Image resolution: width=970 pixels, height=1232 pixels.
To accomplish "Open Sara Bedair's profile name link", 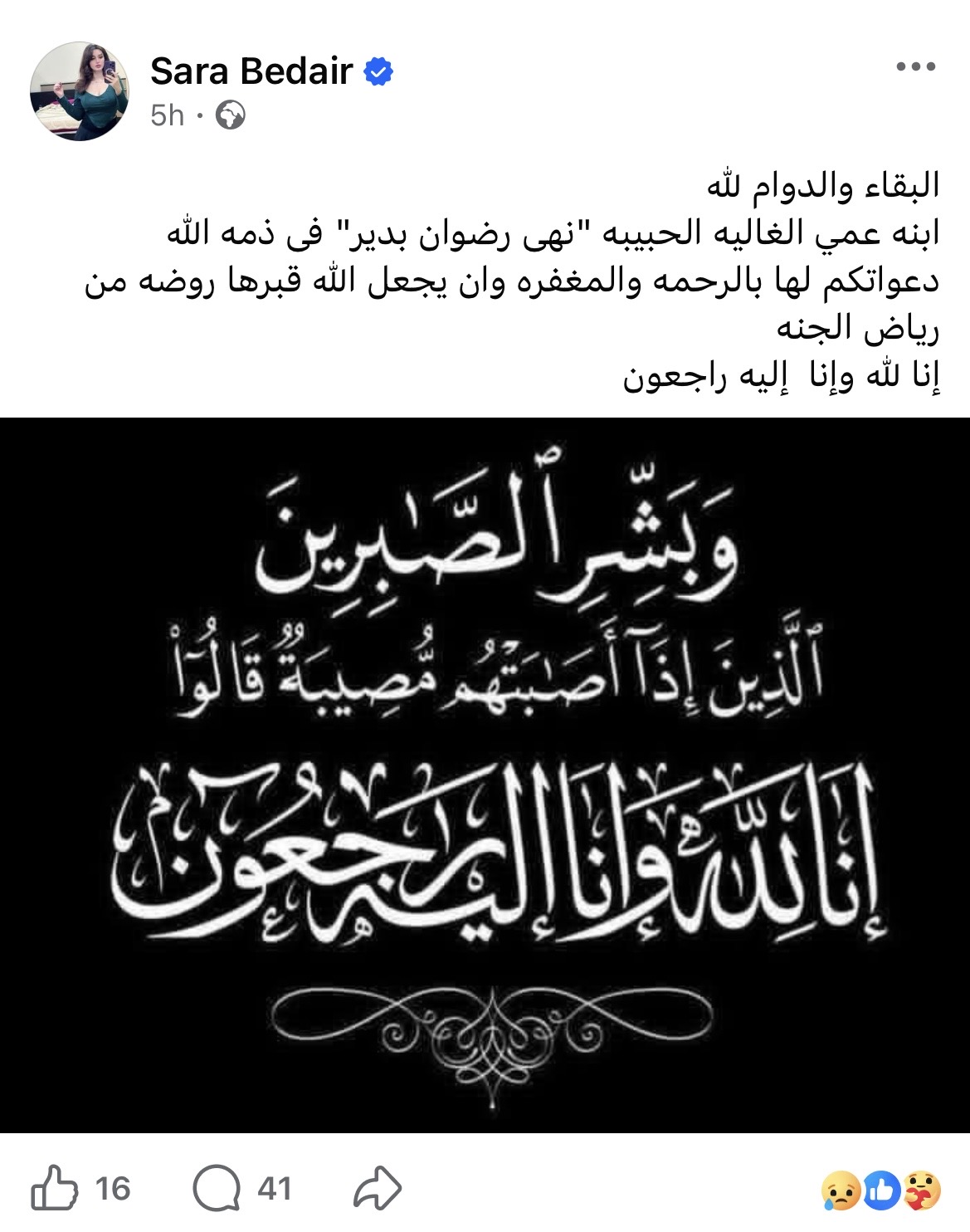I will point(251,72).
